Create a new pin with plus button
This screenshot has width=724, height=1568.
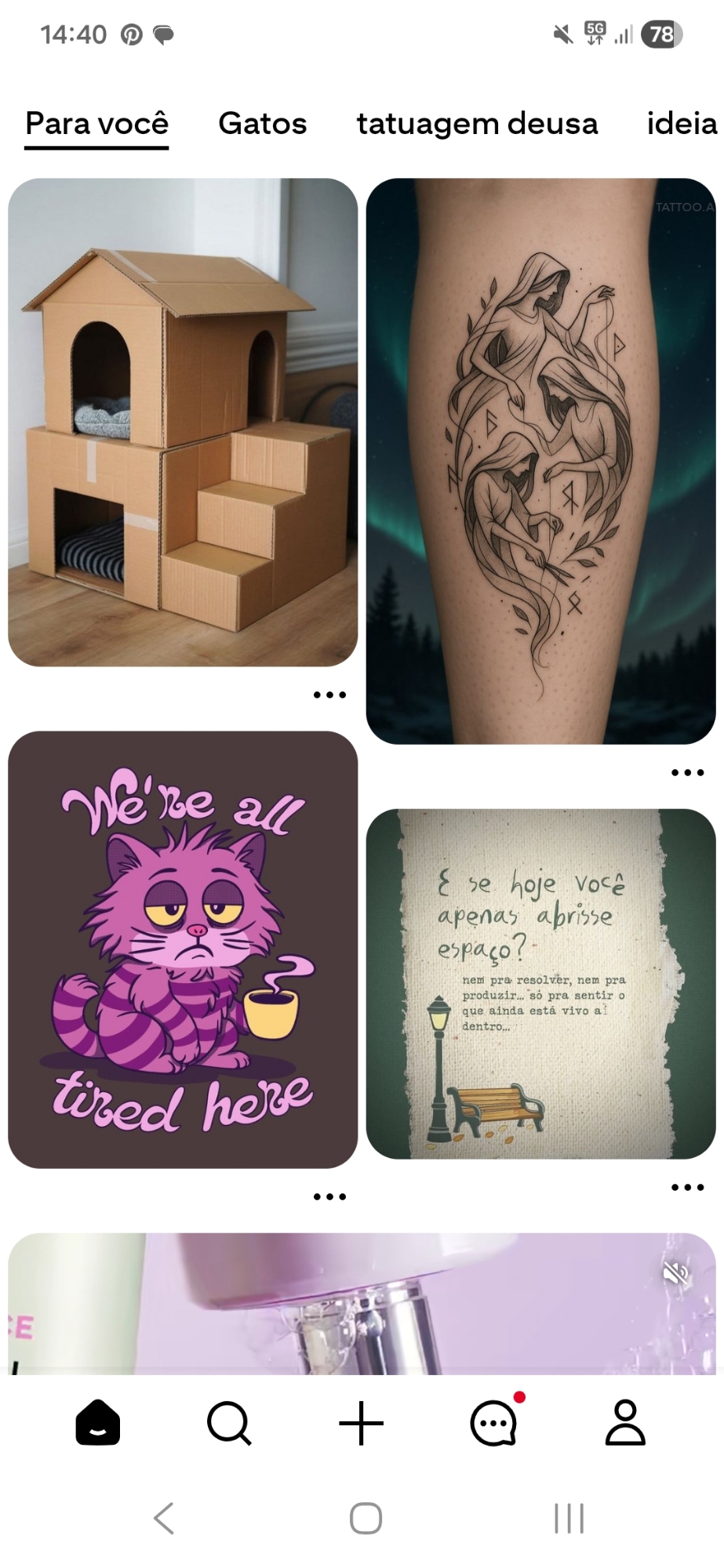(x=361, y=1422)
